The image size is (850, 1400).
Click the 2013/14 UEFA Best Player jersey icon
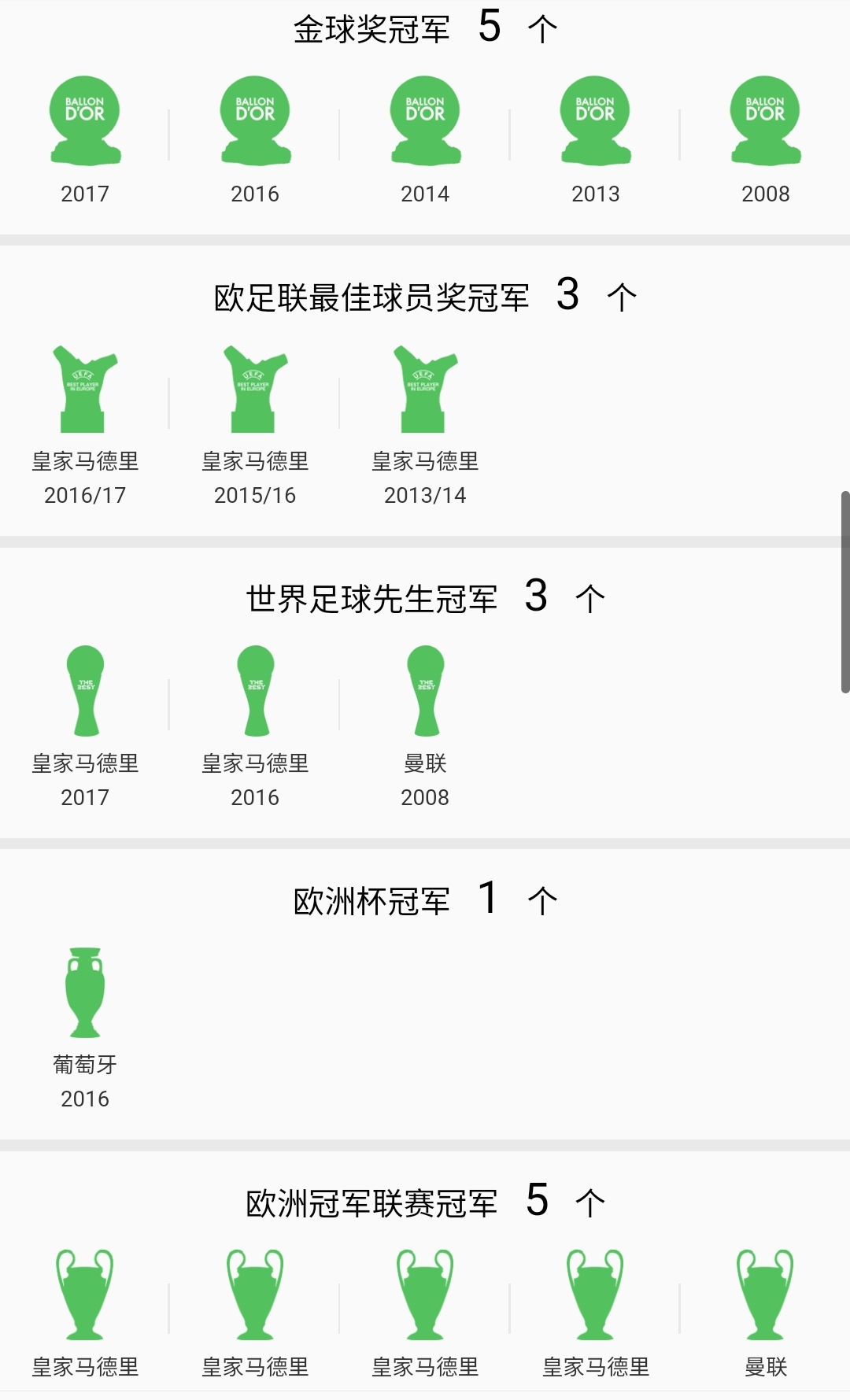click(425, 390)
